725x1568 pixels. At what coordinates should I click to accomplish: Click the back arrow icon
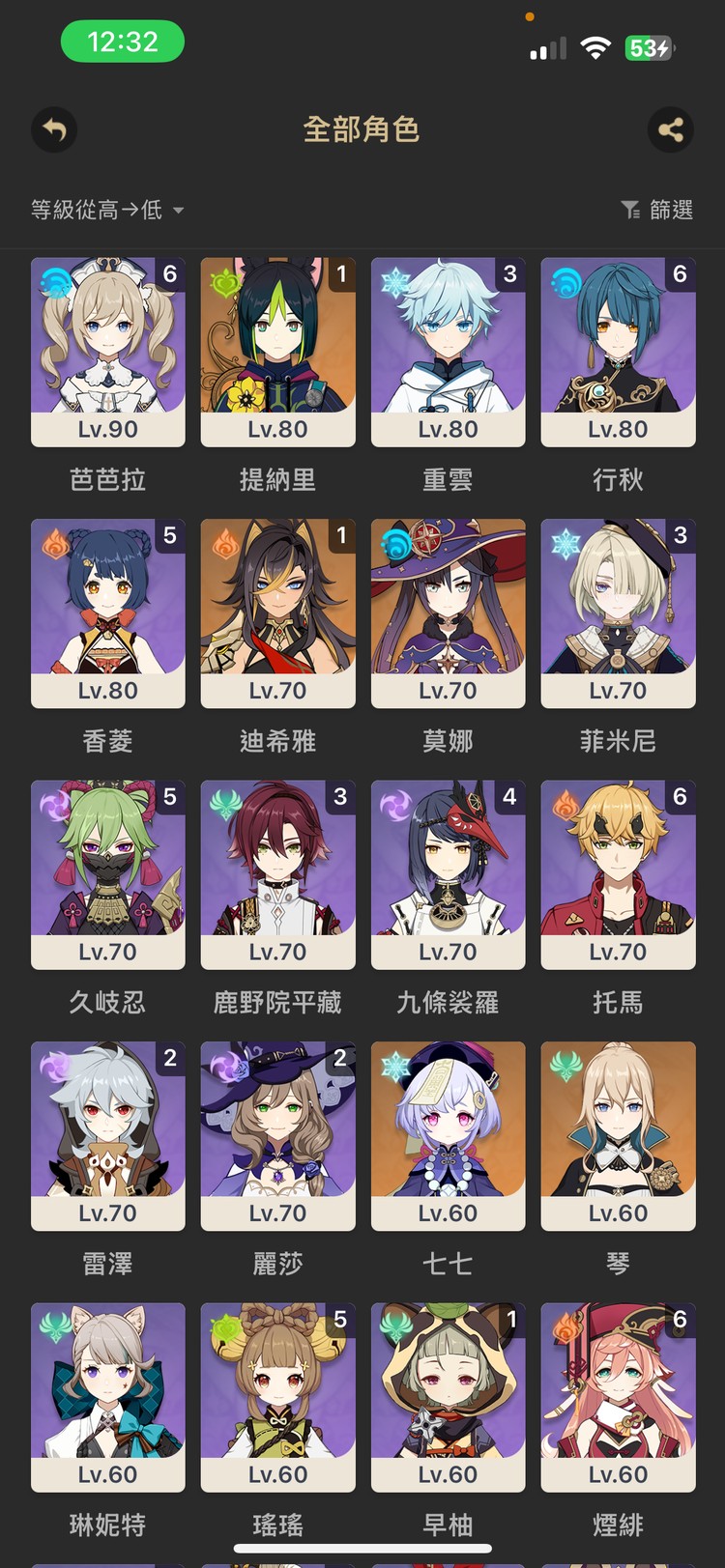54,129
